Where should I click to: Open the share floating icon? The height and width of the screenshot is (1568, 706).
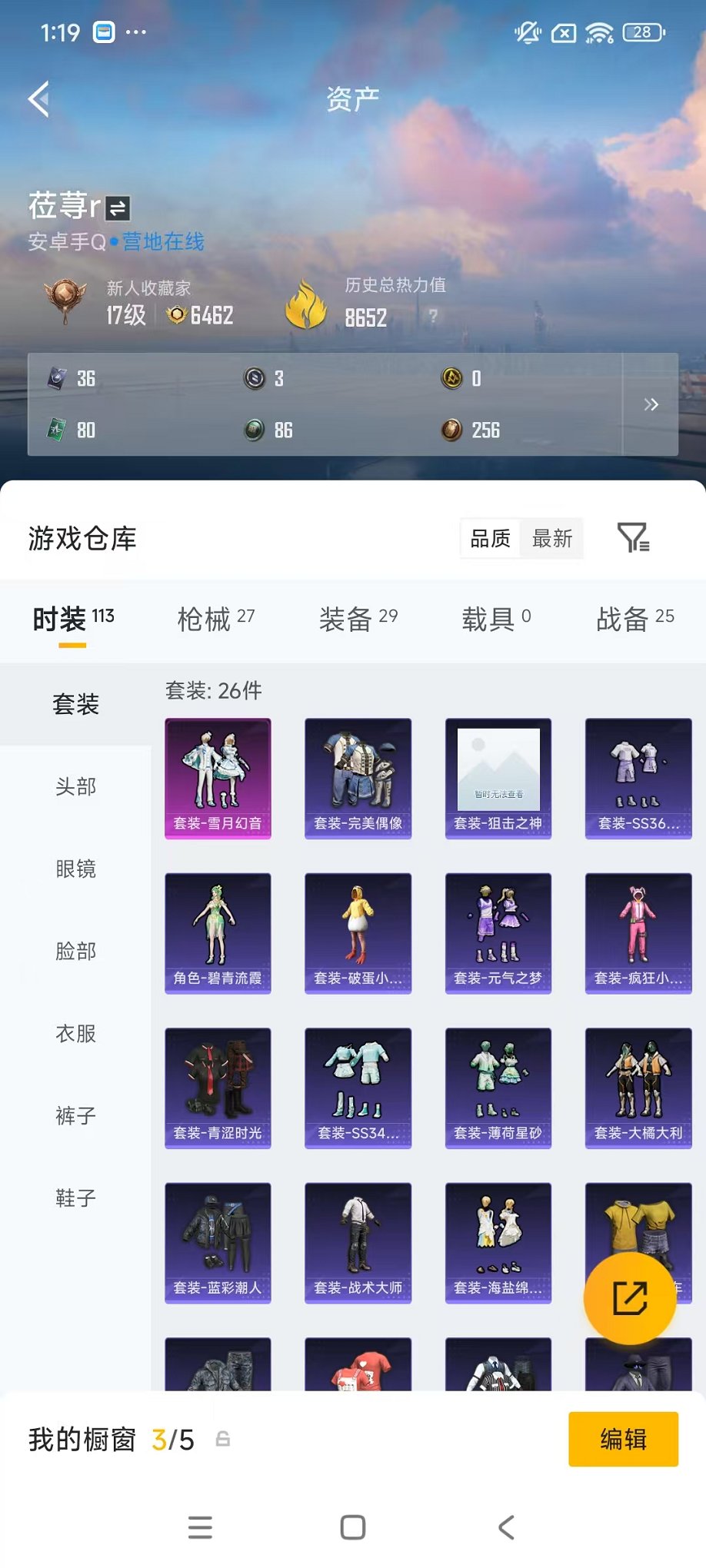[x=631, y=1297]
